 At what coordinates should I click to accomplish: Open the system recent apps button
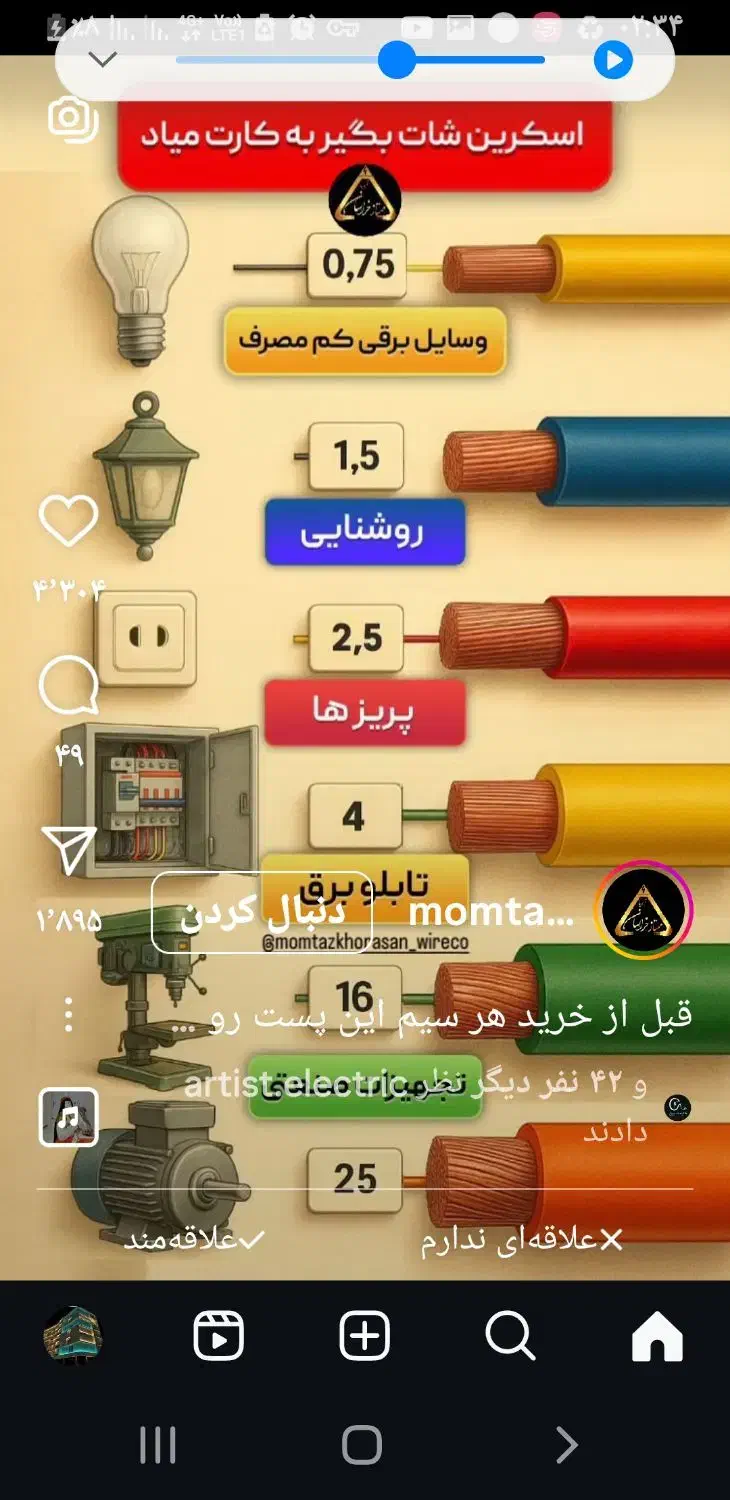[158, 1445]
